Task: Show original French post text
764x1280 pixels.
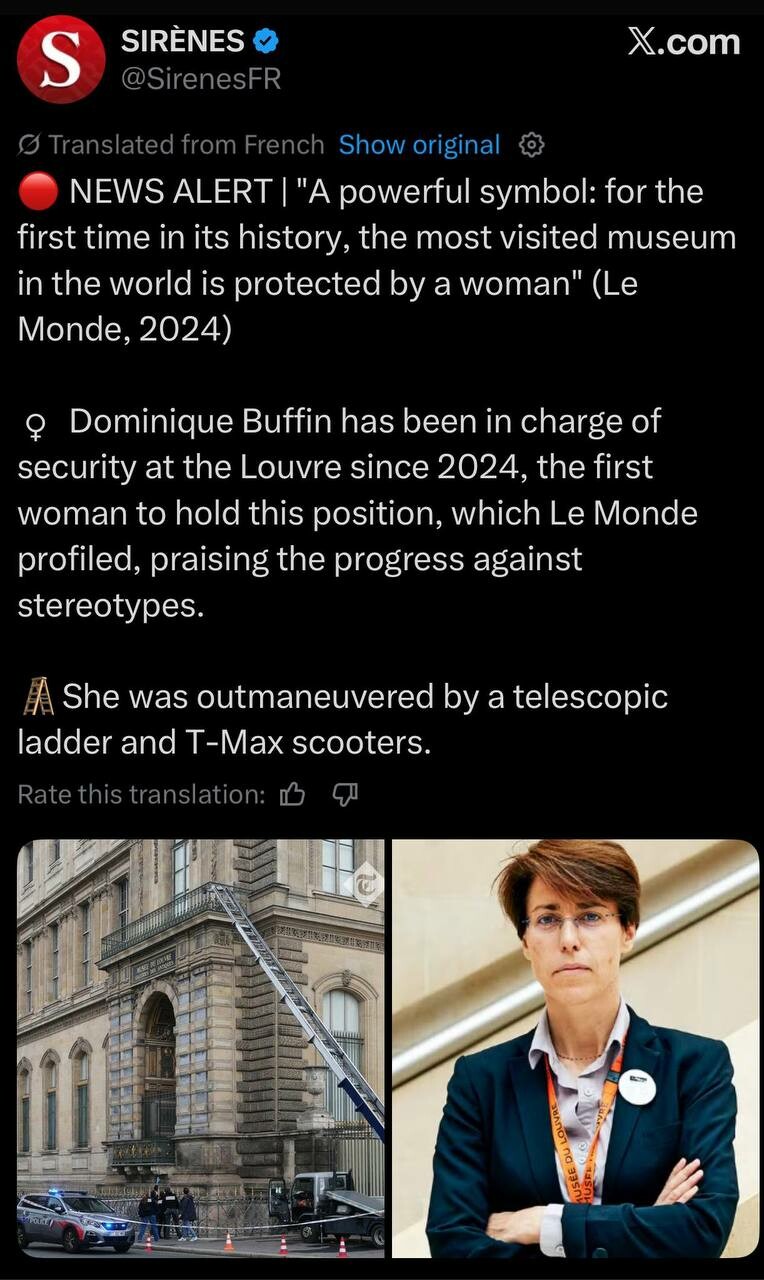Action: click(419, 145)
